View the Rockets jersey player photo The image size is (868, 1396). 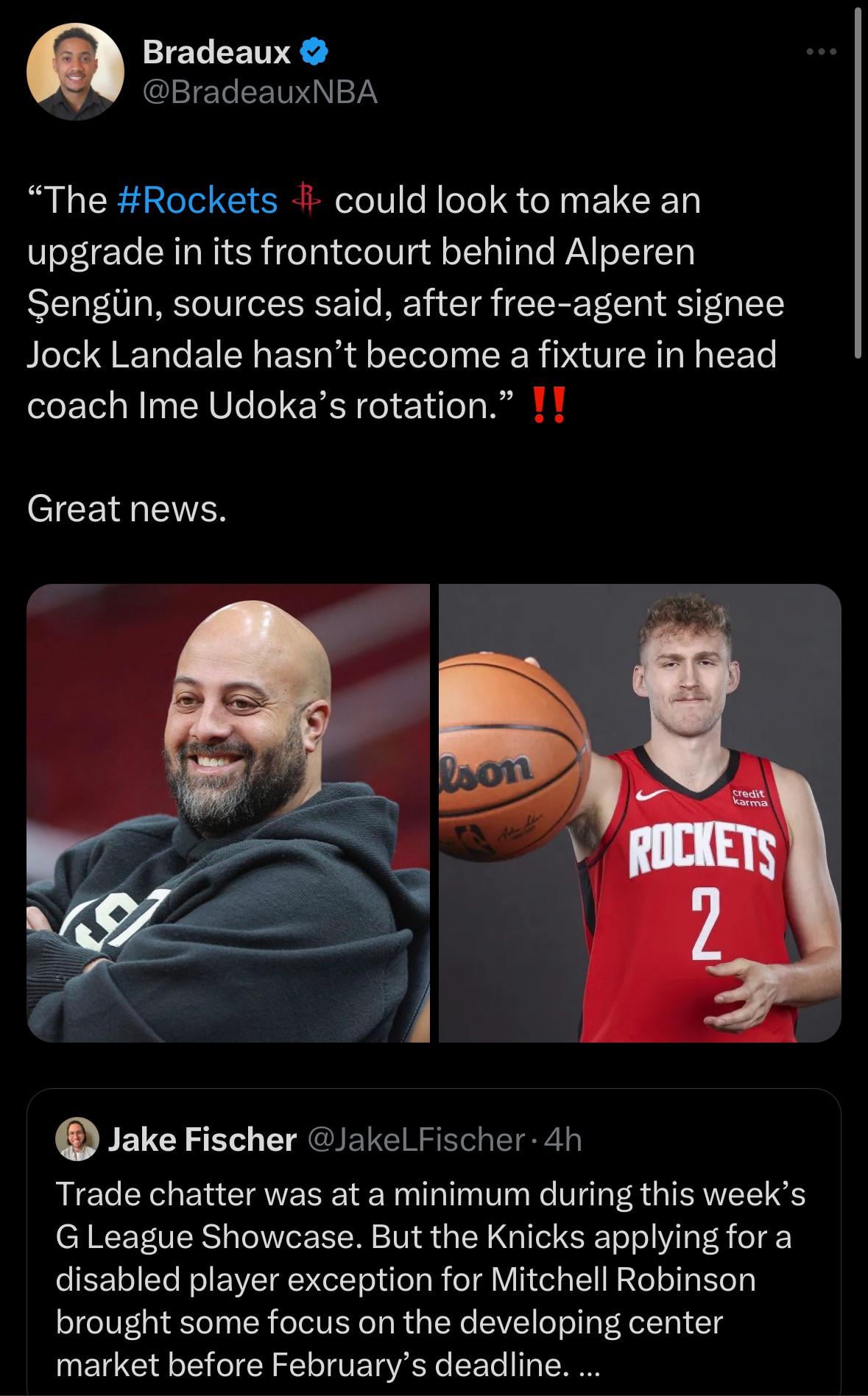coord(640,813)
